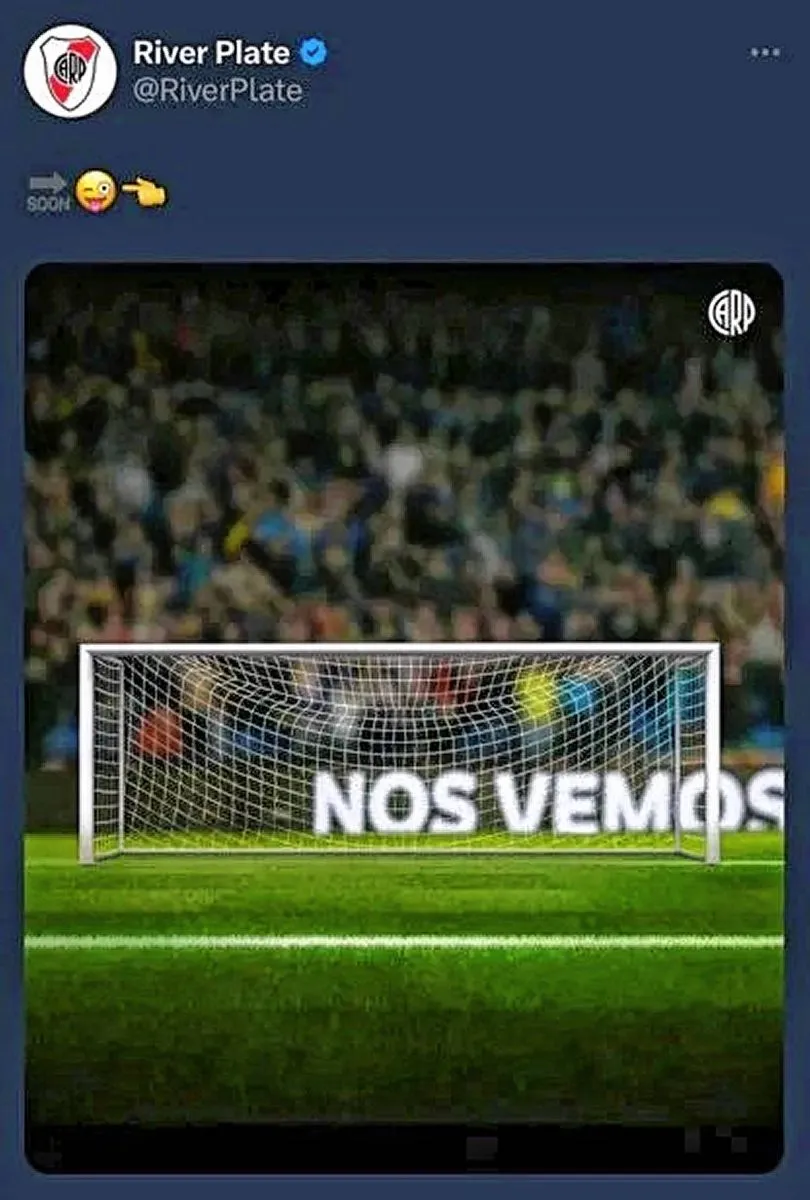Open the 'Nos vemos' goal video
Viewport: 810px width, 1200px height.
pos(404,700)
